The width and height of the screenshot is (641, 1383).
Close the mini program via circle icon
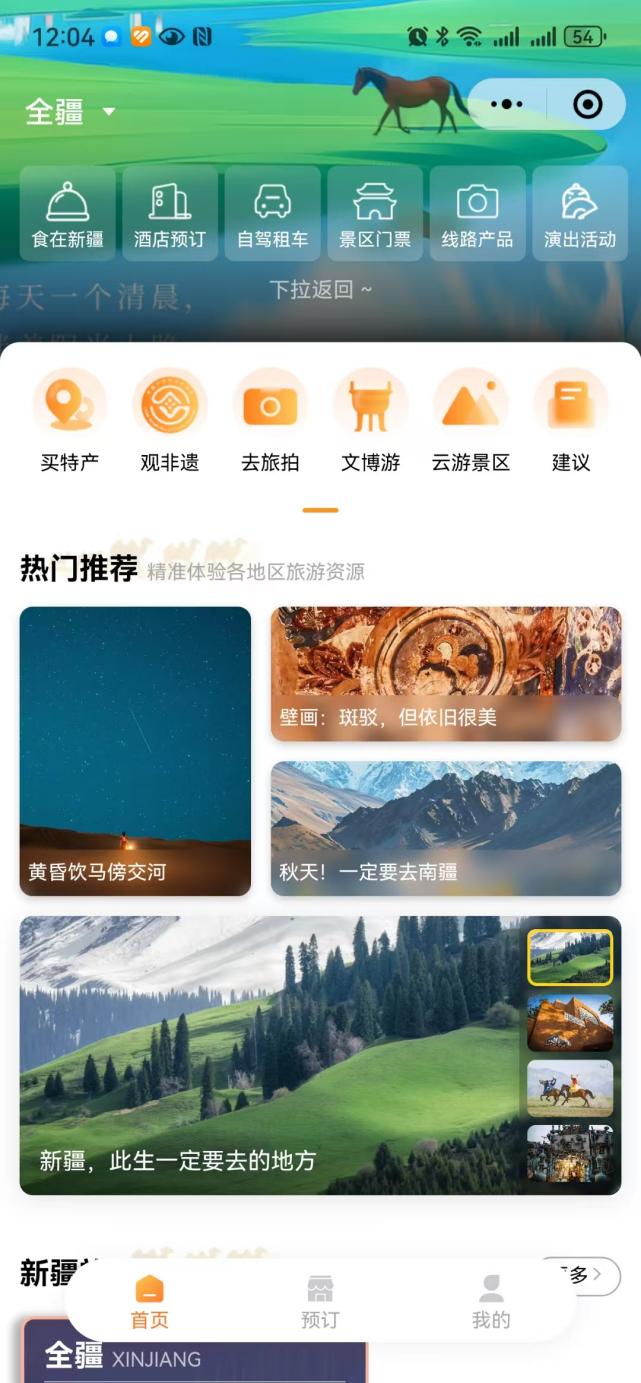587,104
